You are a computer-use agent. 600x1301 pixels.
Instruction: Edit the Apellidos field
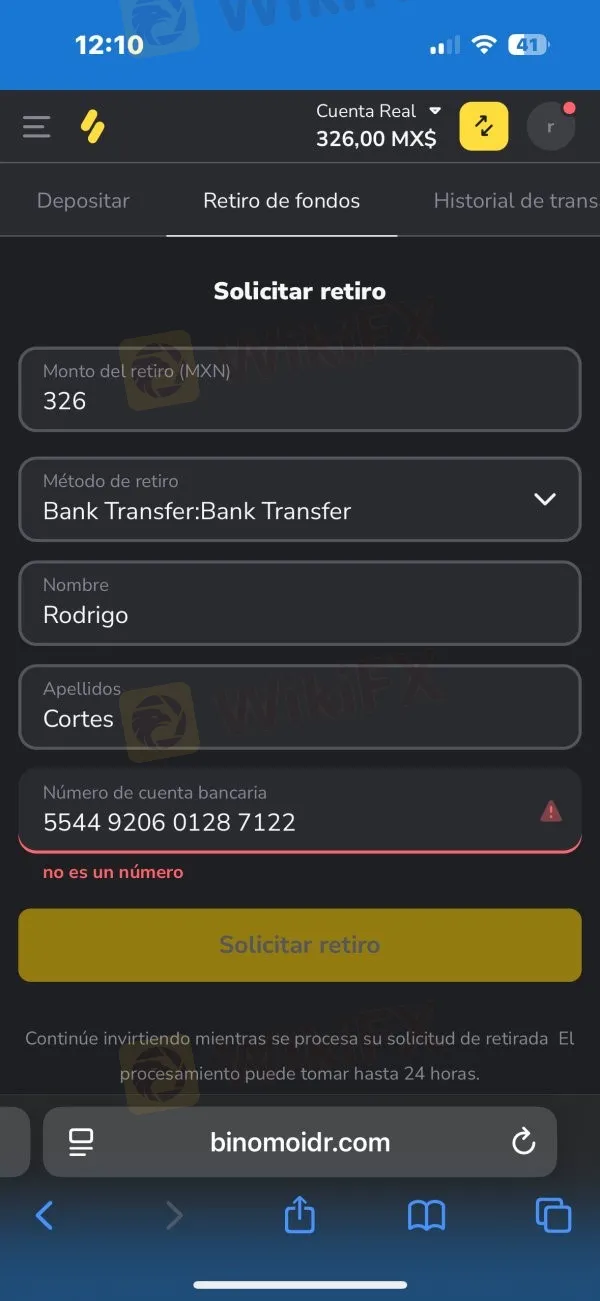tap(300, 707)
